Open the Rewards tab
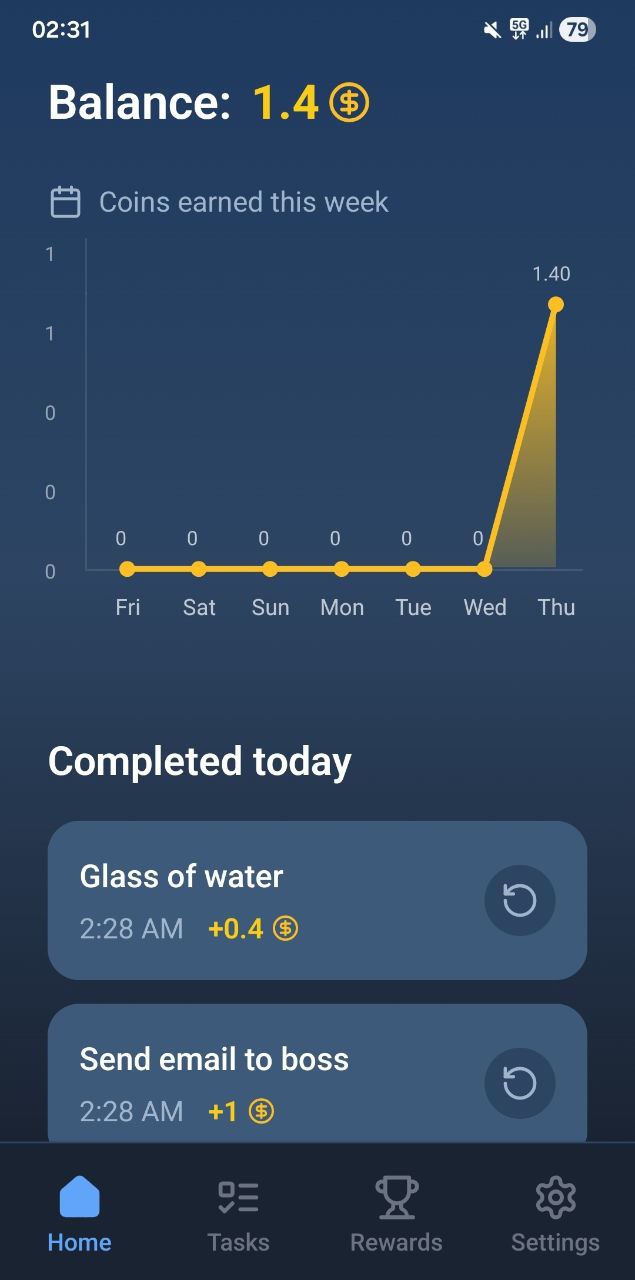The width and height of the screenshot is (635, 1280). click(x=396, y=1214)
